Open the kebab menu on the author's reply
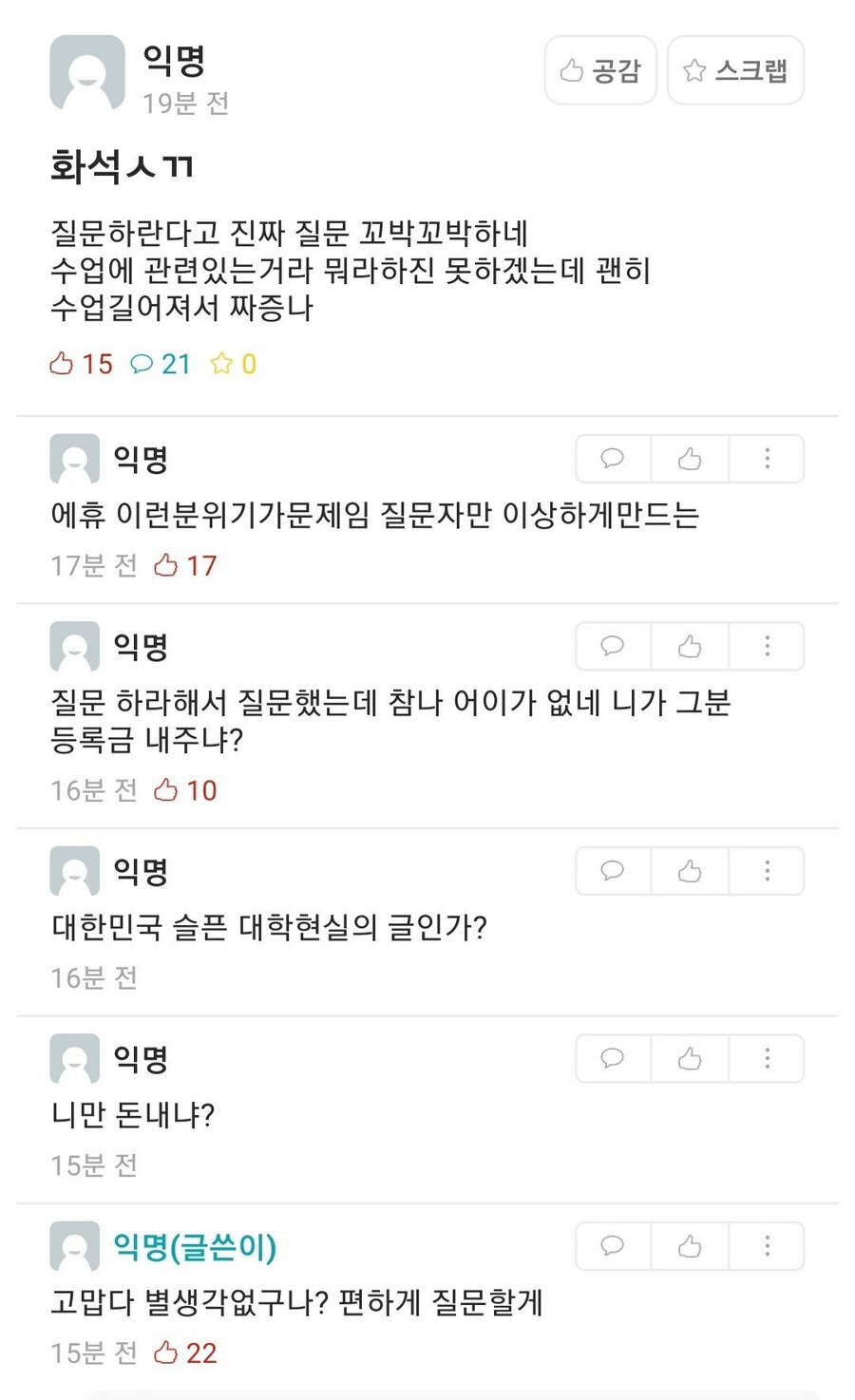855x1400 pixels. pos(767,1245)
